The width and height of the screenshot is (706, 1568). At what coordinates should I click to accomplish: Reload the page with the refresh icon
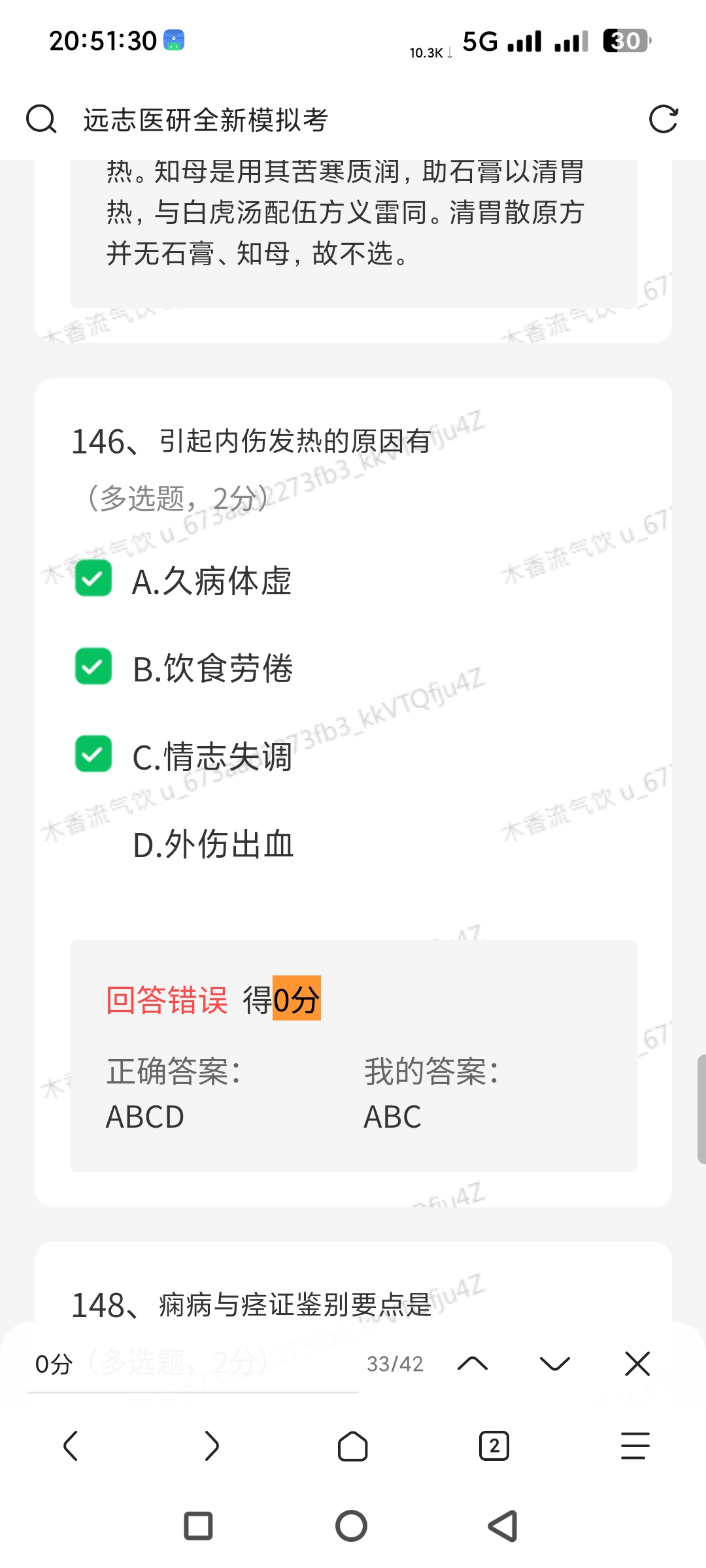[663, 120]
